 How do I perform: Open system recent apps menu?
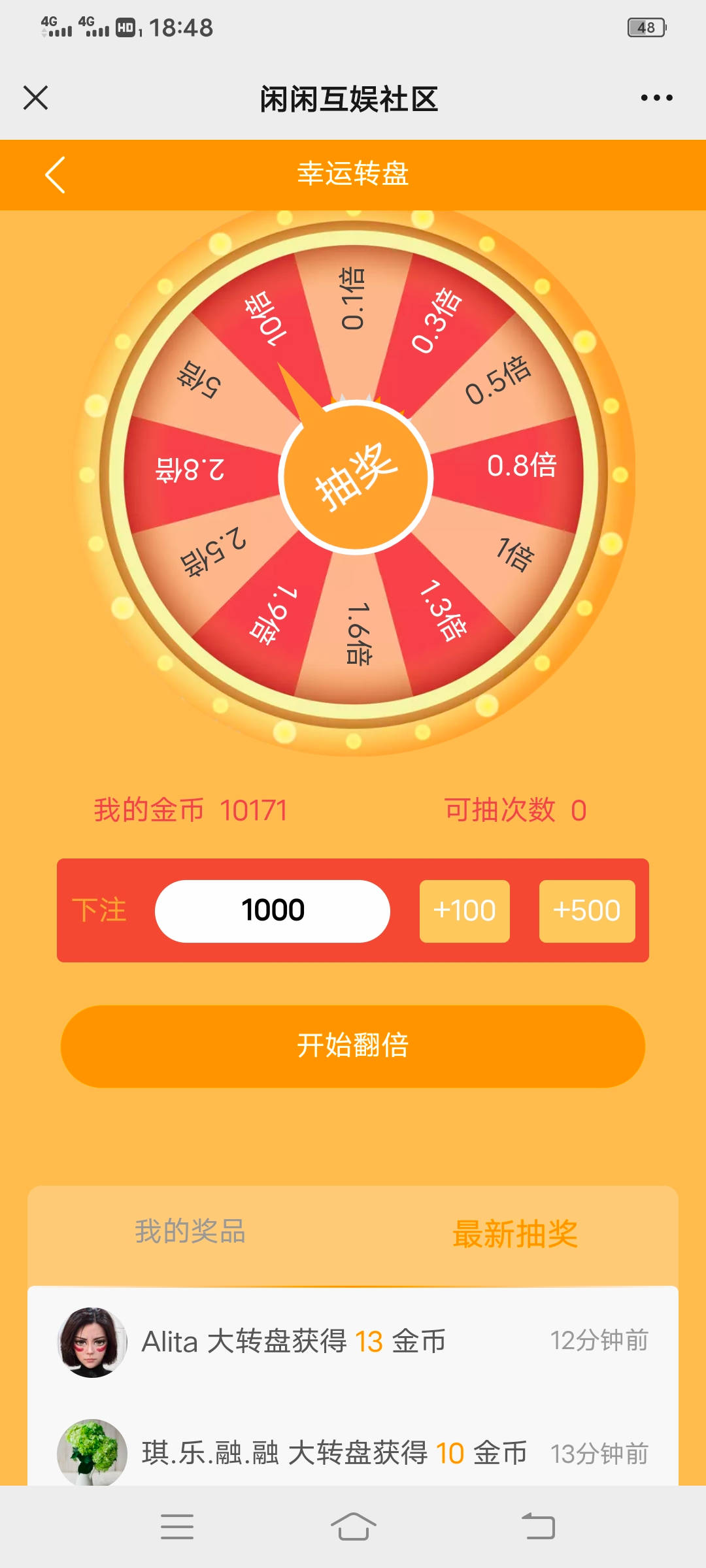pyautogui.click(x=177, y=1527)
